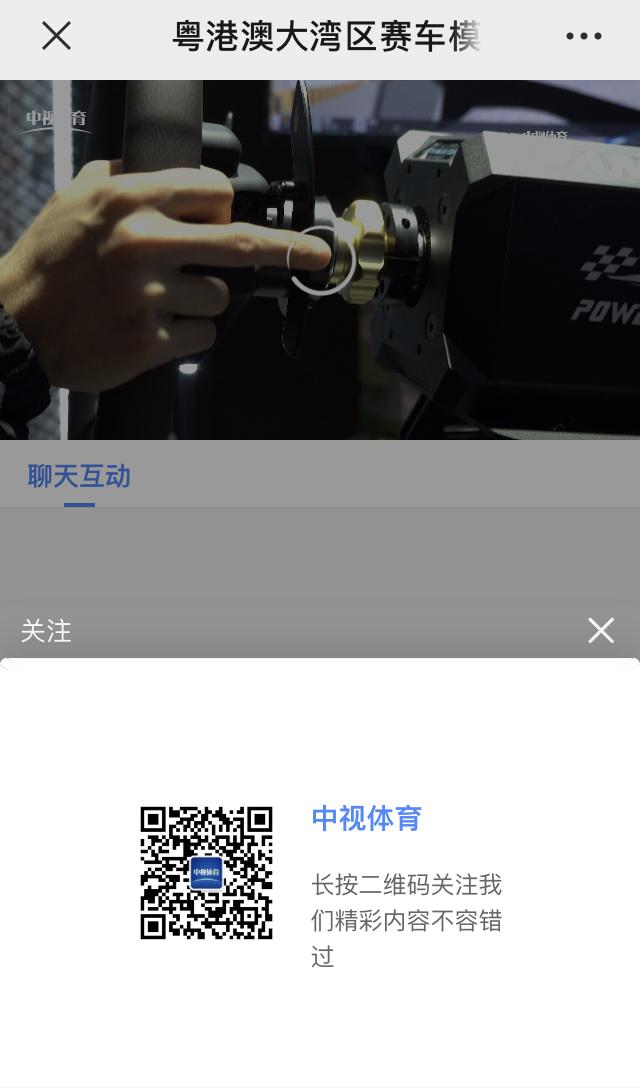Image resolution: width=640 pixels, height=1088 pixels.
Task: Open the 中视体育 account link
Action: click(366, 818)
